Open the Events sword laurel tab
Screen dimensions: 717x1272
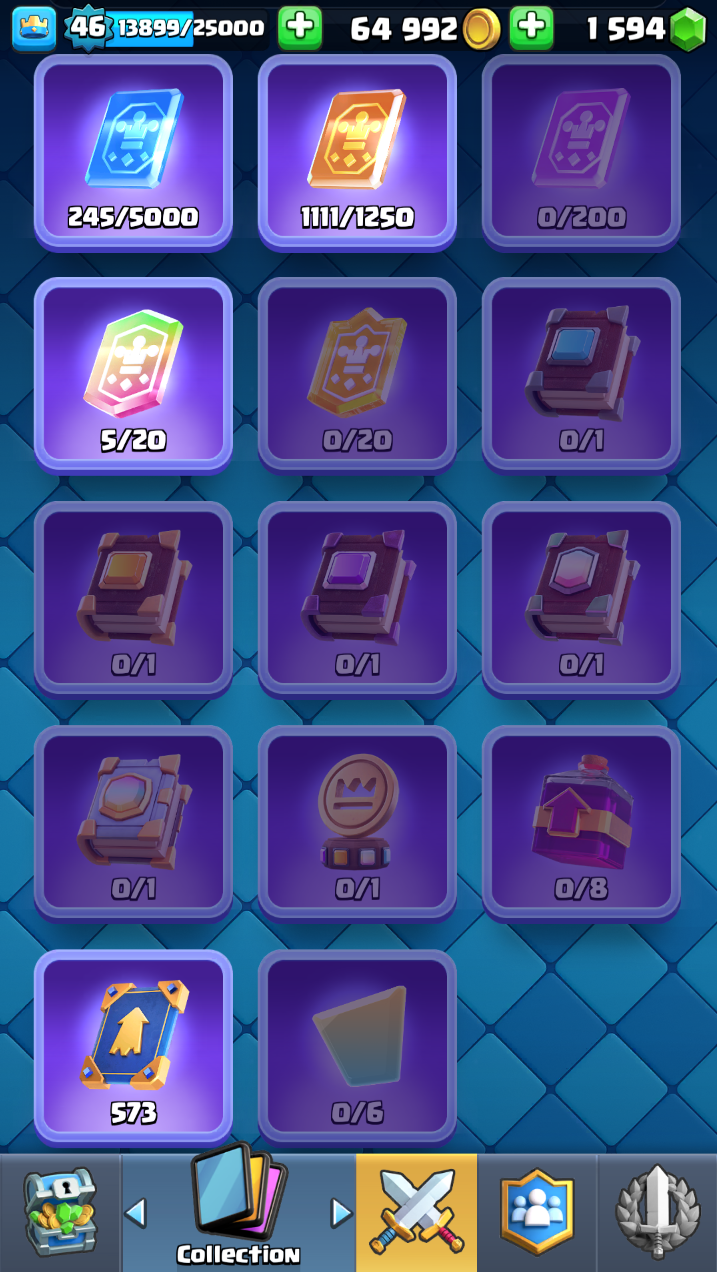[656, 1212]
